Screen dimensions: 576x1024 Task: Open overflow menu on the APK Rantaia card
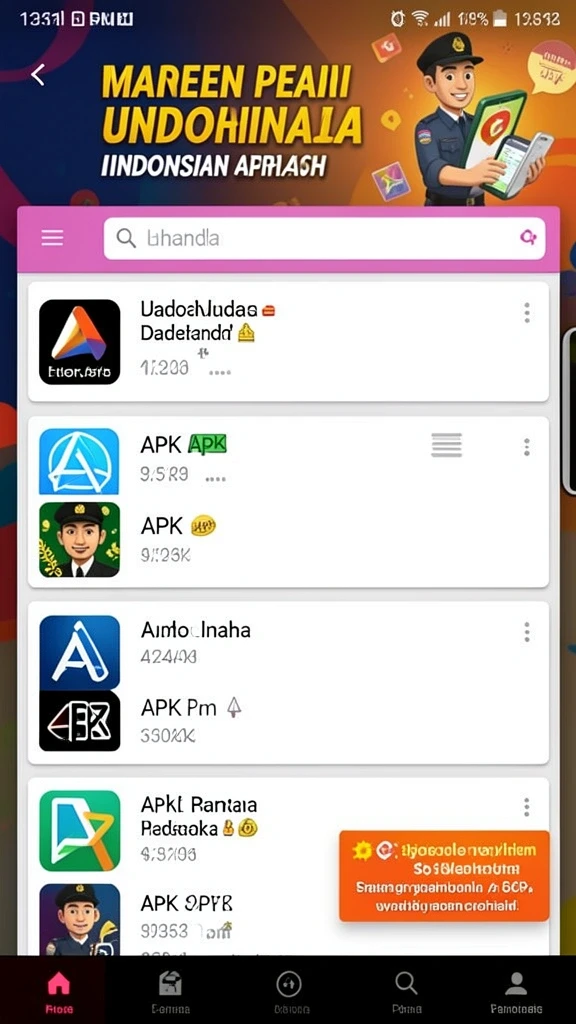526,807
